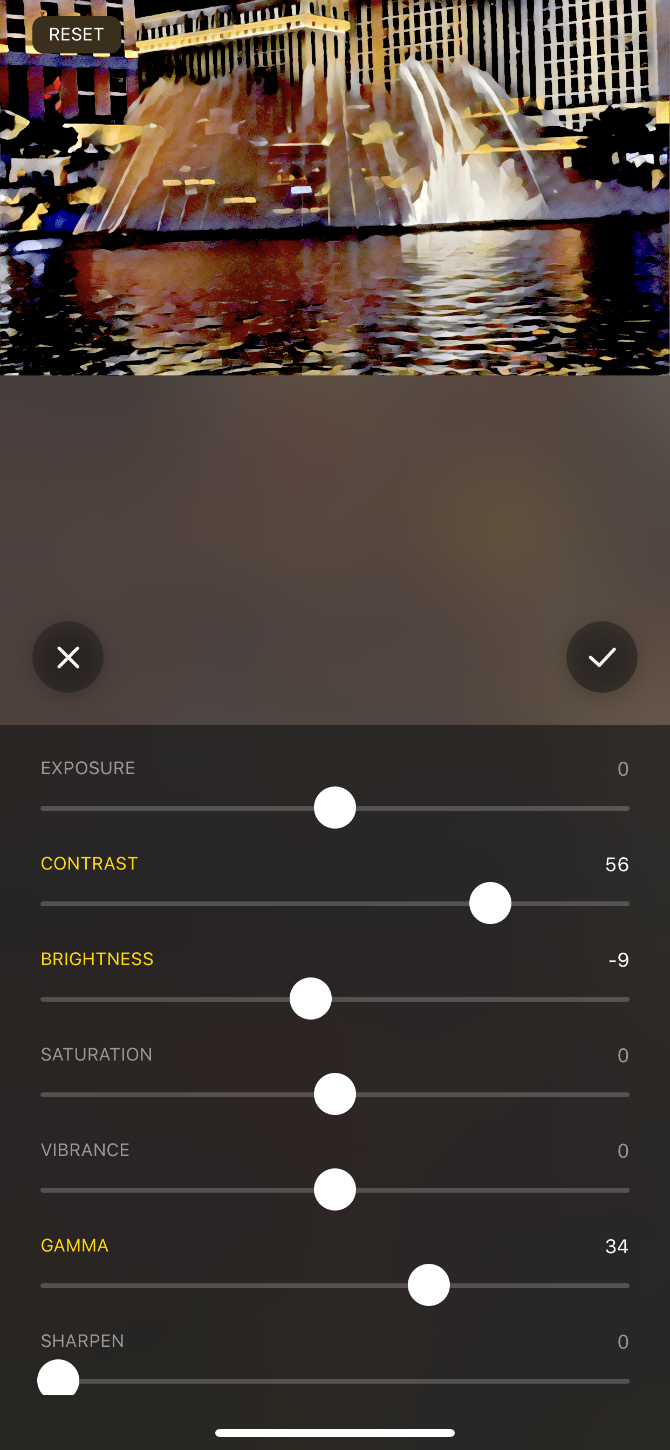Tap the Contrast slider handle

(x=490, y=903)
